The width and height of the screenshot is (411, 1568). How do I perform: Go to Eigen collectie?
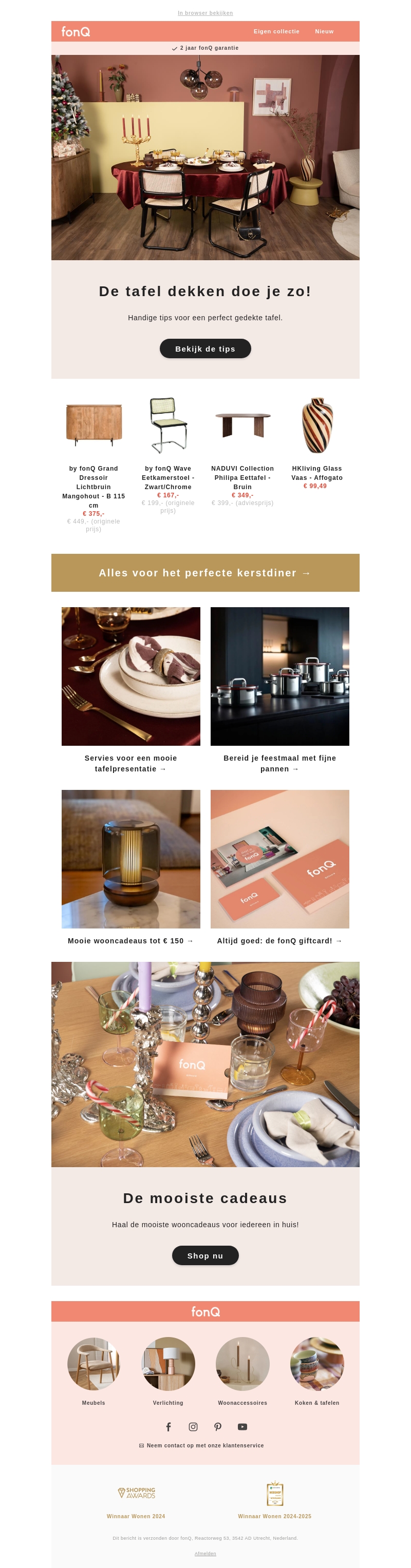[x=276, y=32]
